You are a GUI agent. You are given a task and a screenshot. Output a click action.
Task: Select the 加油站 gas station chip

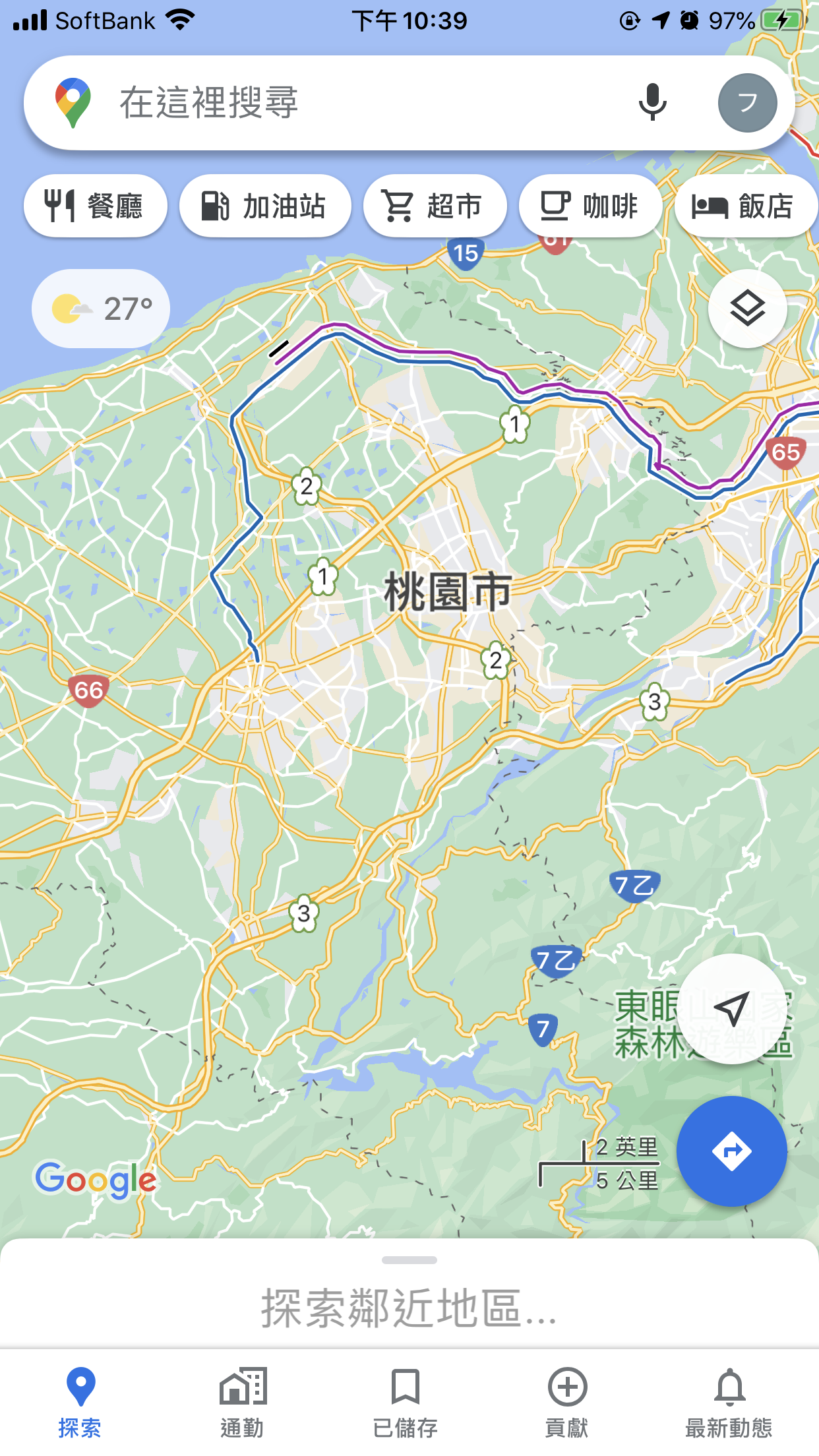(265, 206)
